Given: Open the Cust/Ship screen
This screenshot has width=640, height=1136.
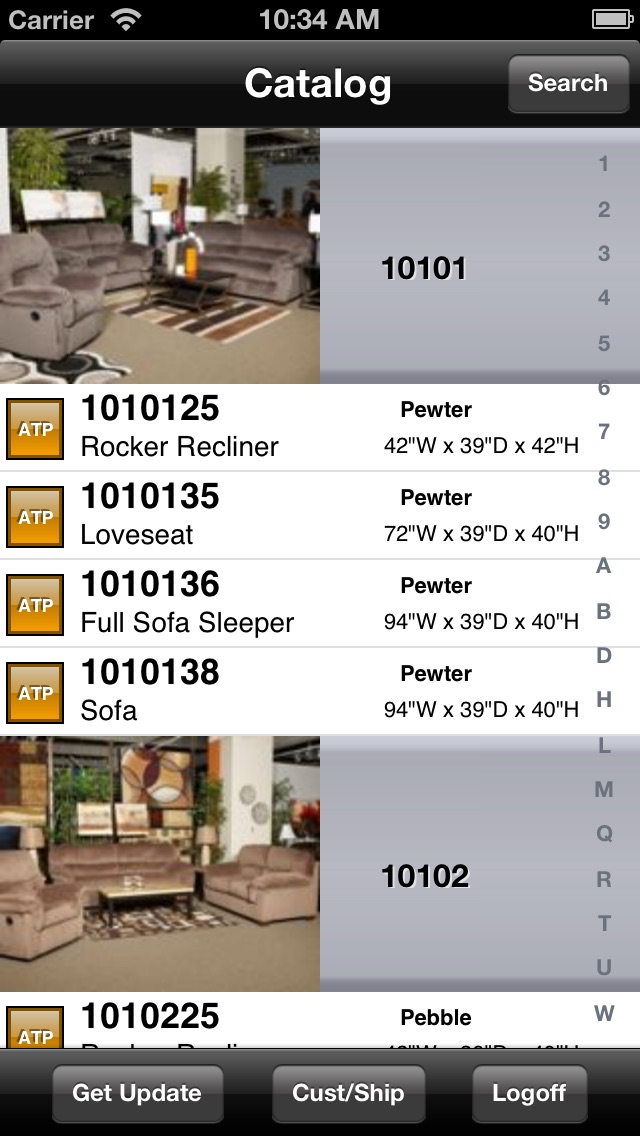Looking at the screenshot, I should point(348,1093).
